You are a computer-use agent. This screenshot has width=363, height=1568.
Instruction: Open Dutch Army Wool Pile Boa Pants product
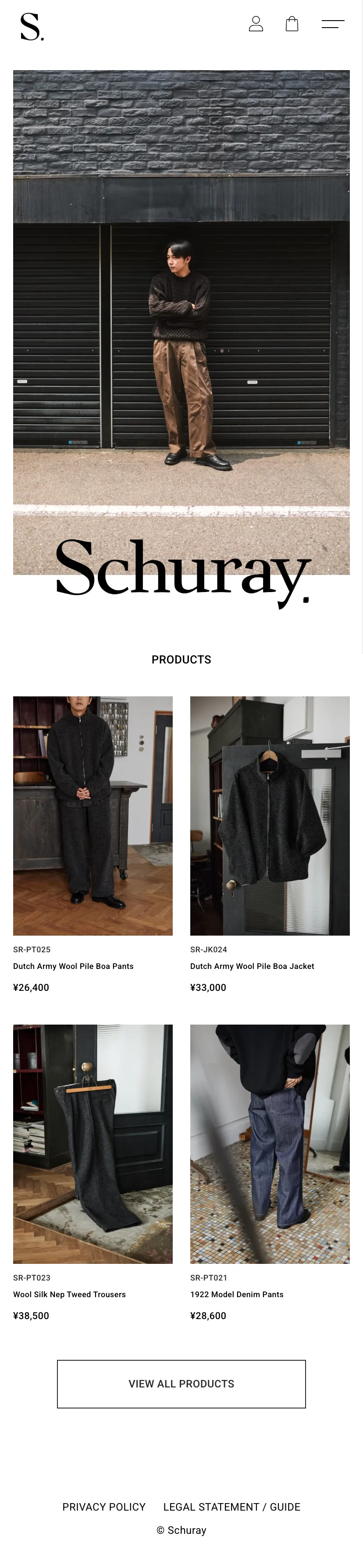[x=93, y=816]
